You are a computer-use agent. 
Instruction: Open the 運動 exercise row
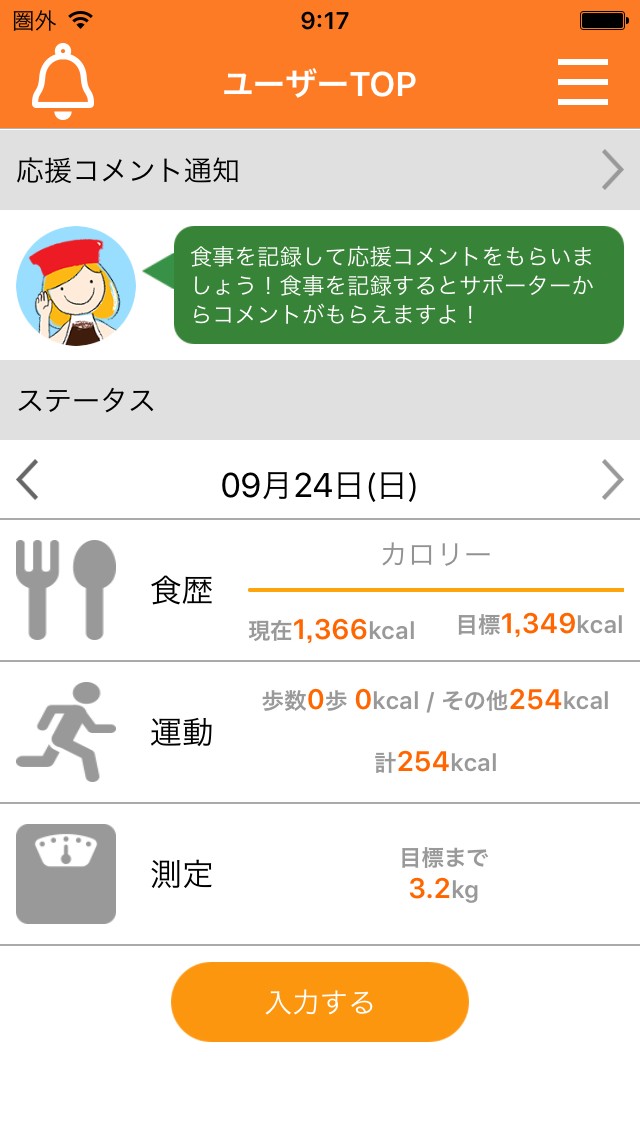[320, 733]
